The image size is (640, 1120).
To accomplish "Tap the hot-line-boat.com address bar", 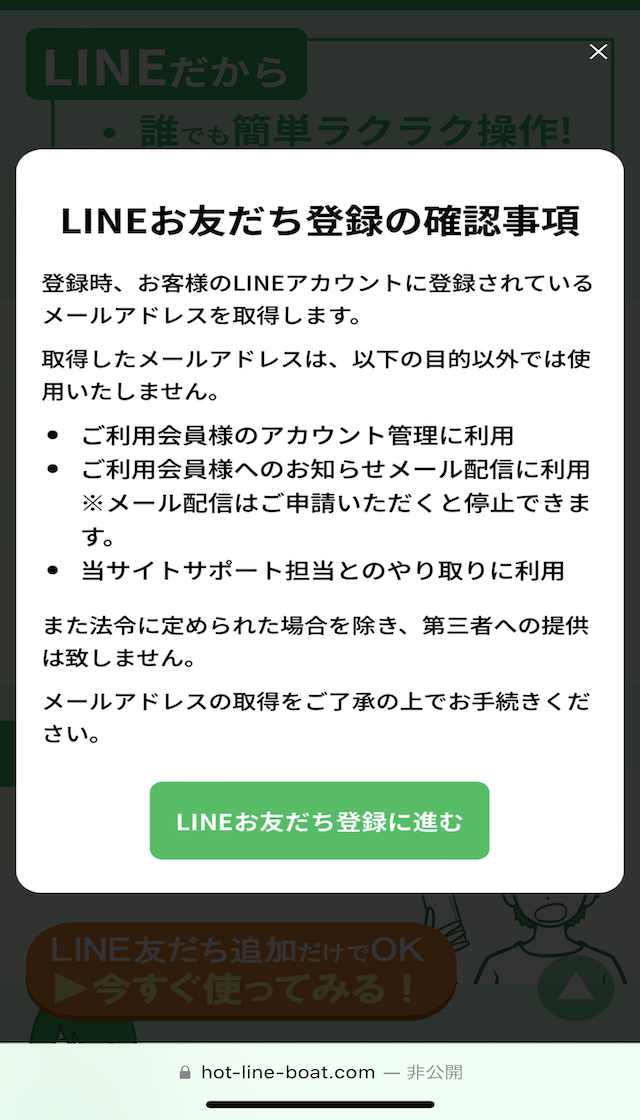I will (x=320, y=1072).
